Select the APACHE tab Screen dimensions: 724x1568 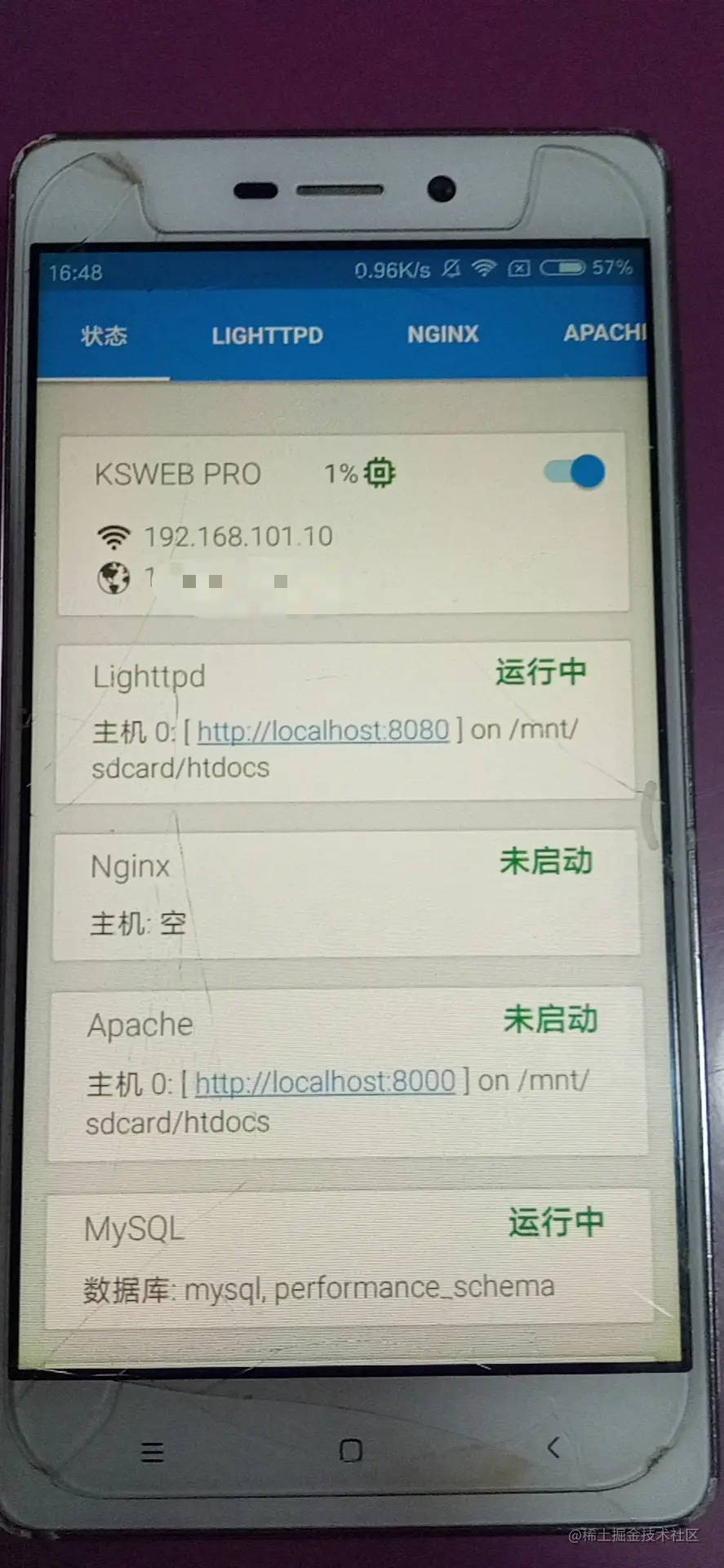[x=605, y=332]
